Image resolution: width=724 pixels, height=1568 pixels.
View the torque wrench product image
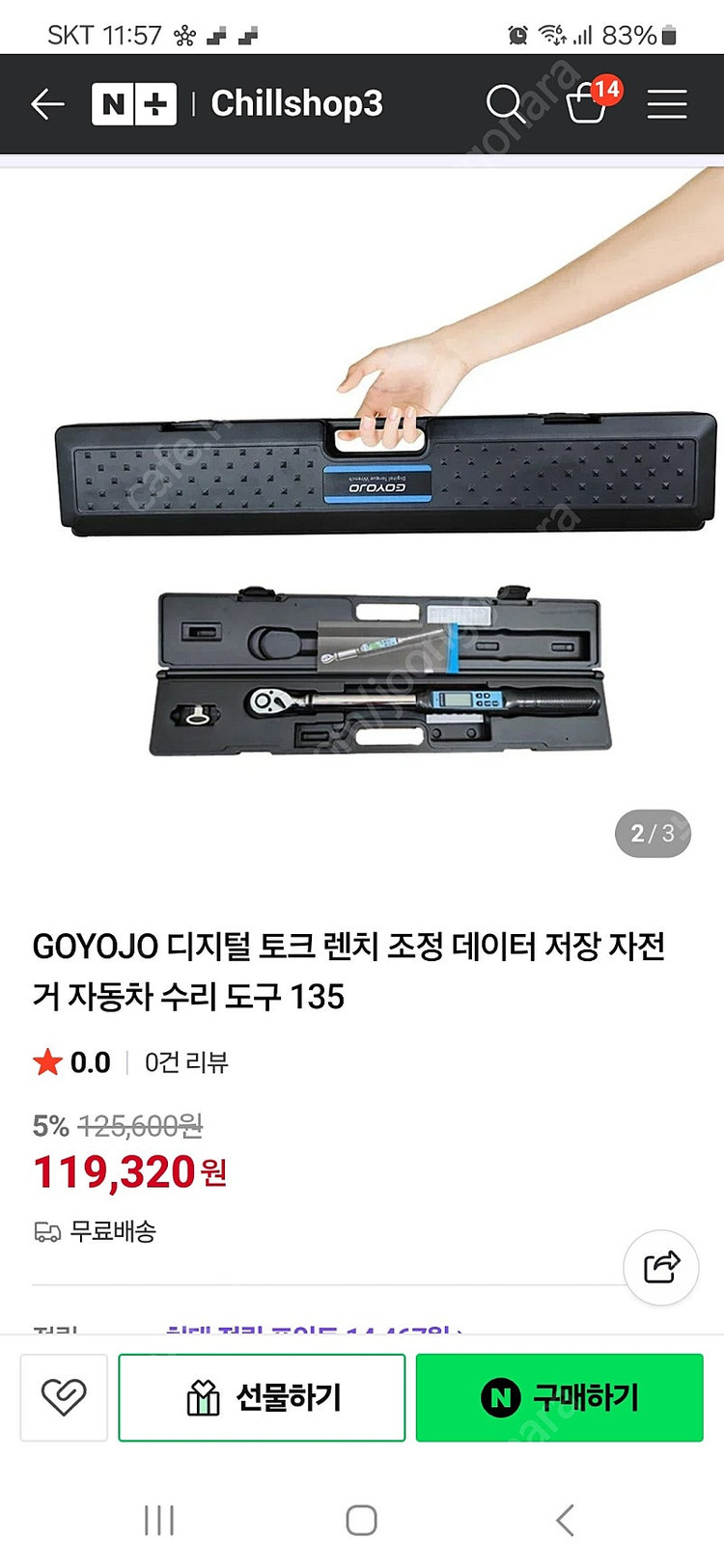coord(384,511)
